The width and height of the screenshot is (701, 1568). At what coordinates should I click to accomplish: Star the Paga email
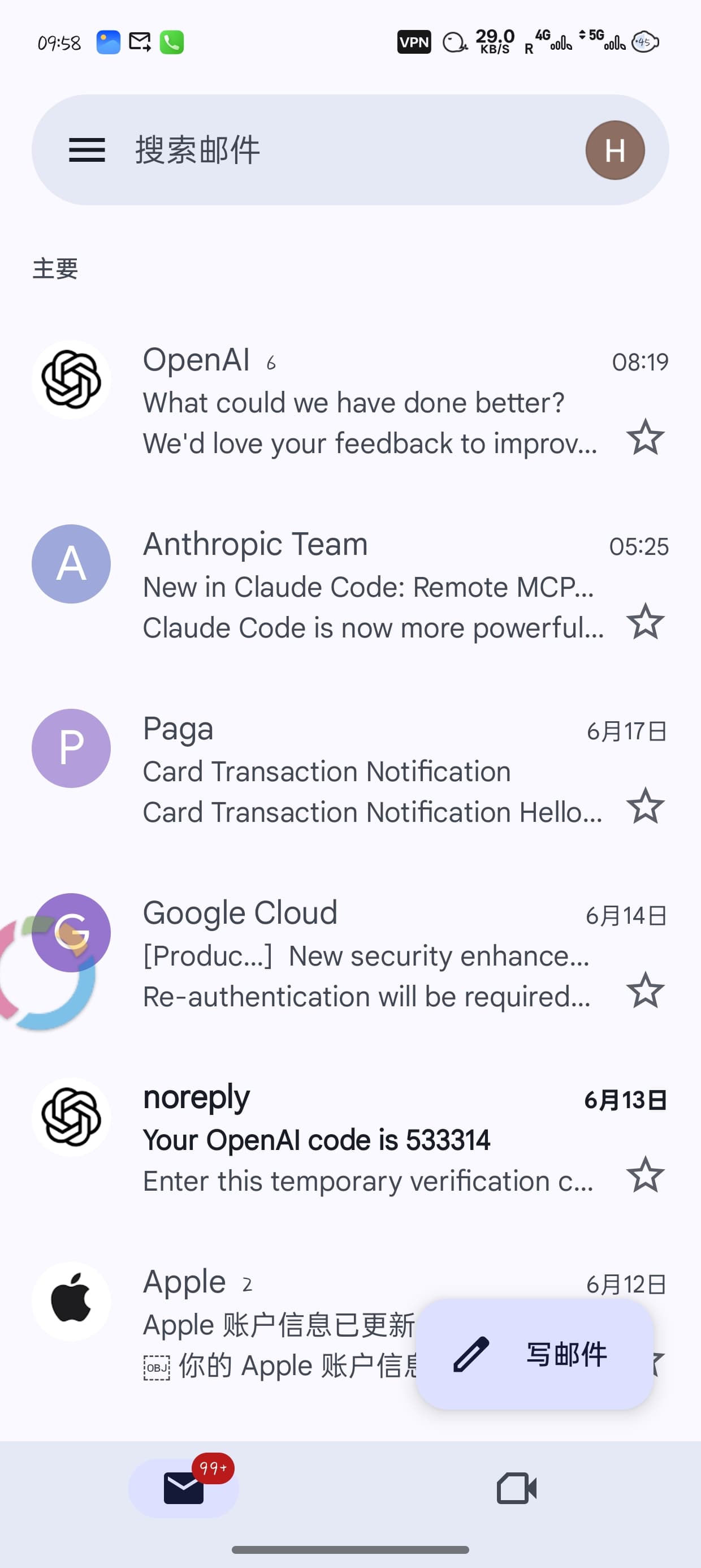click(645, 806)
